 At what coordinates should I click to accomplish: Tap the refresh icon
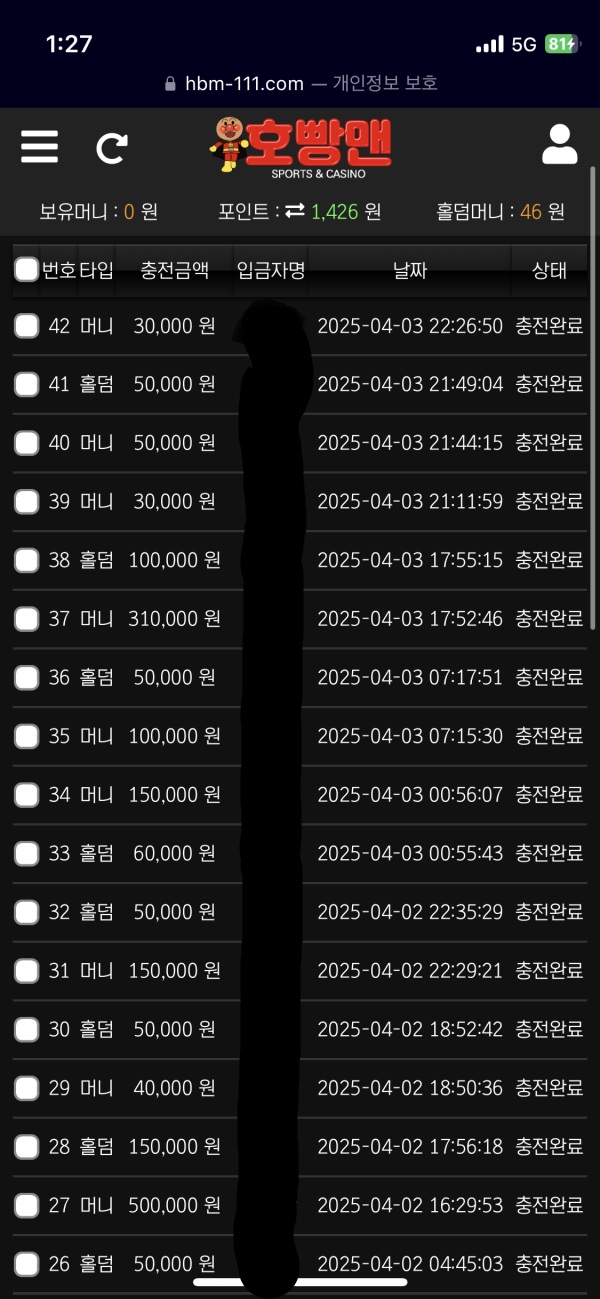112,148
